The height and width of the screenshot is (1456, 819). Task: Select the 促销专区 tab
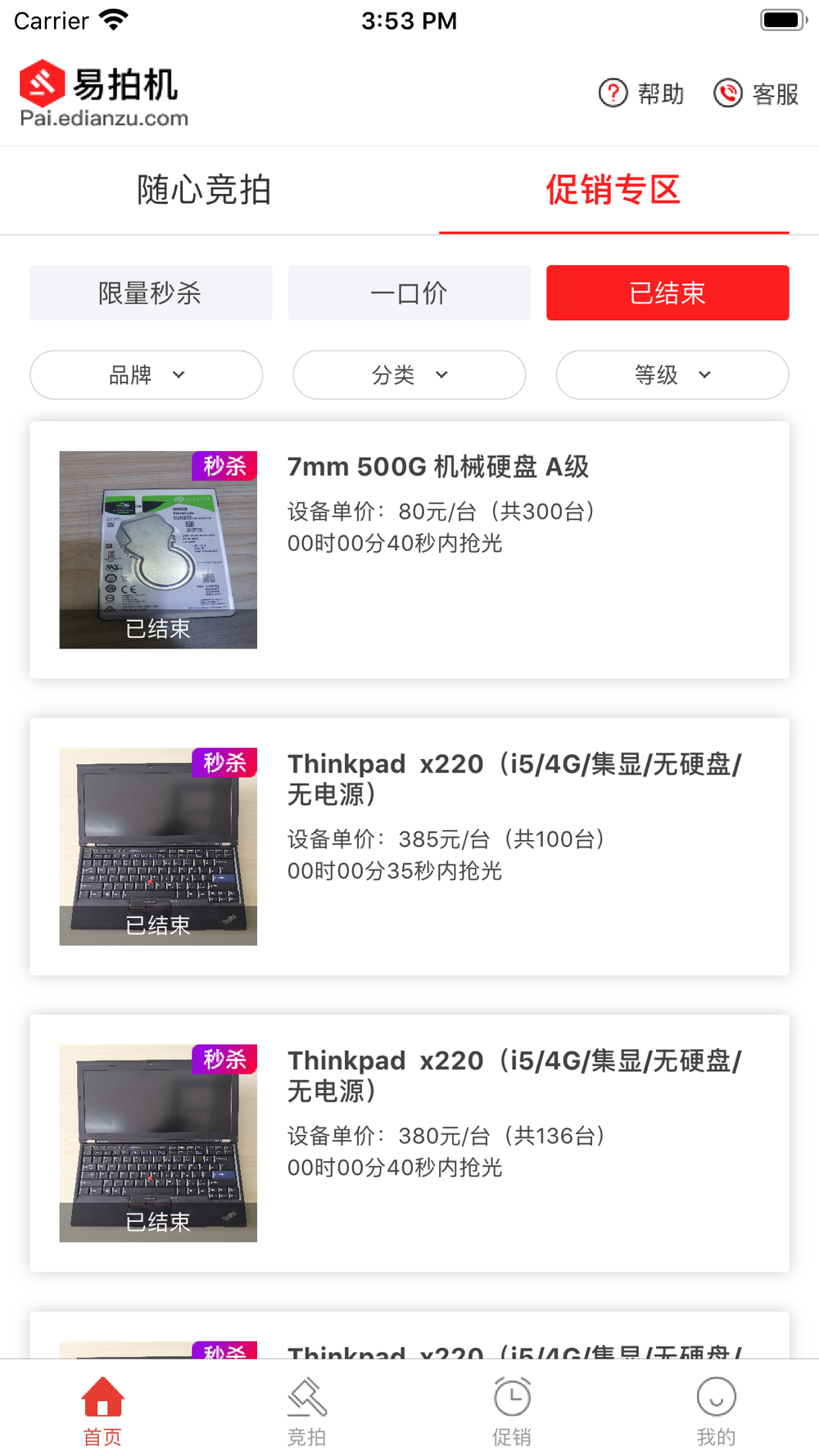pyautogui.click(x=613, y=190)
